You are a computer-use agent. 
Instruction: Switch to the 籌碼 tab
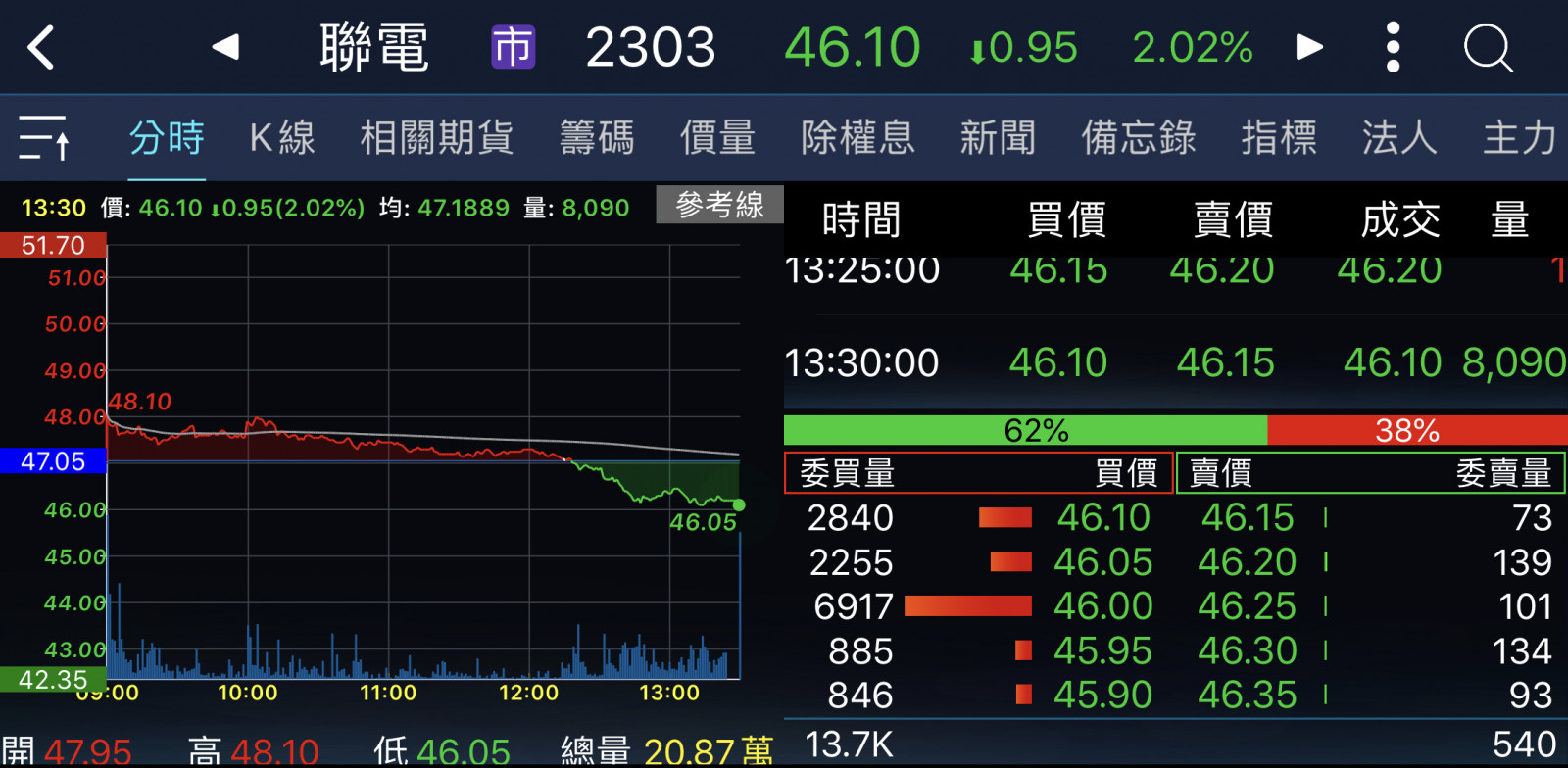coord(597,137)
